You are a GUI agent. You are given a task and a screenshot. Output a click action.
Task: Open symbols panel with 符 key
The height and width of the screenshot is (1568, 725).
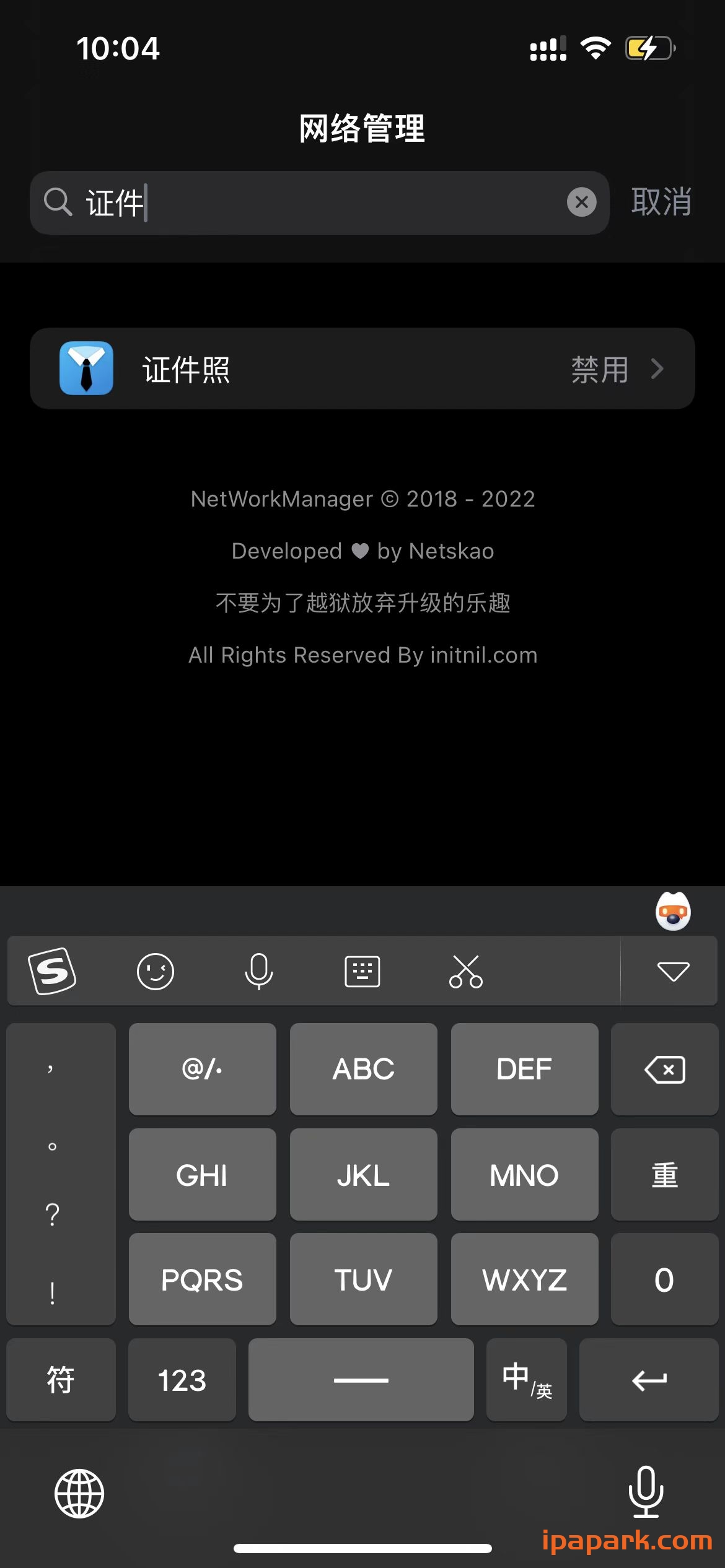click(x=61, y=1380)
